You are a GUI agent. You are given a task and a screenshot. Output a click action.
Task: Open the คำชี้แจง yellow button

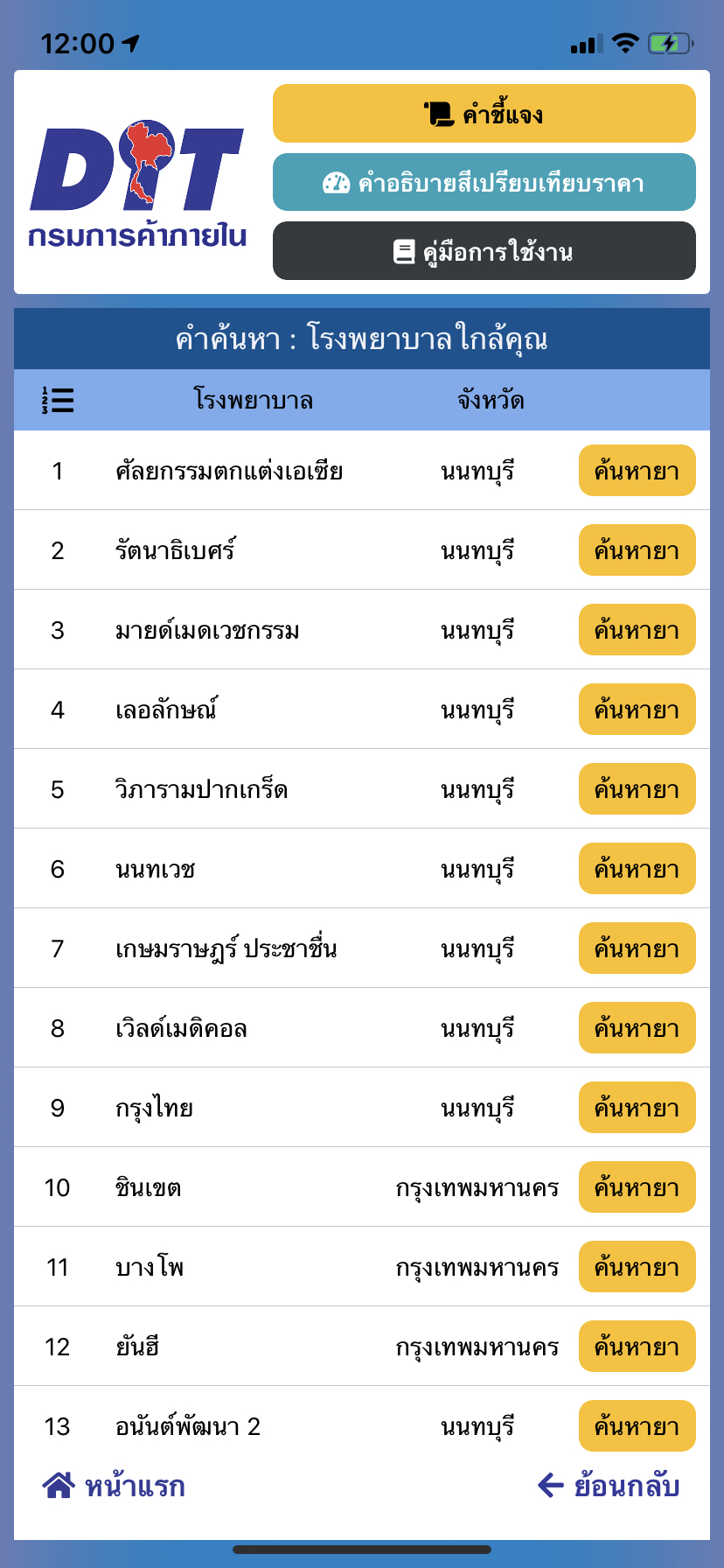[484, 114]
